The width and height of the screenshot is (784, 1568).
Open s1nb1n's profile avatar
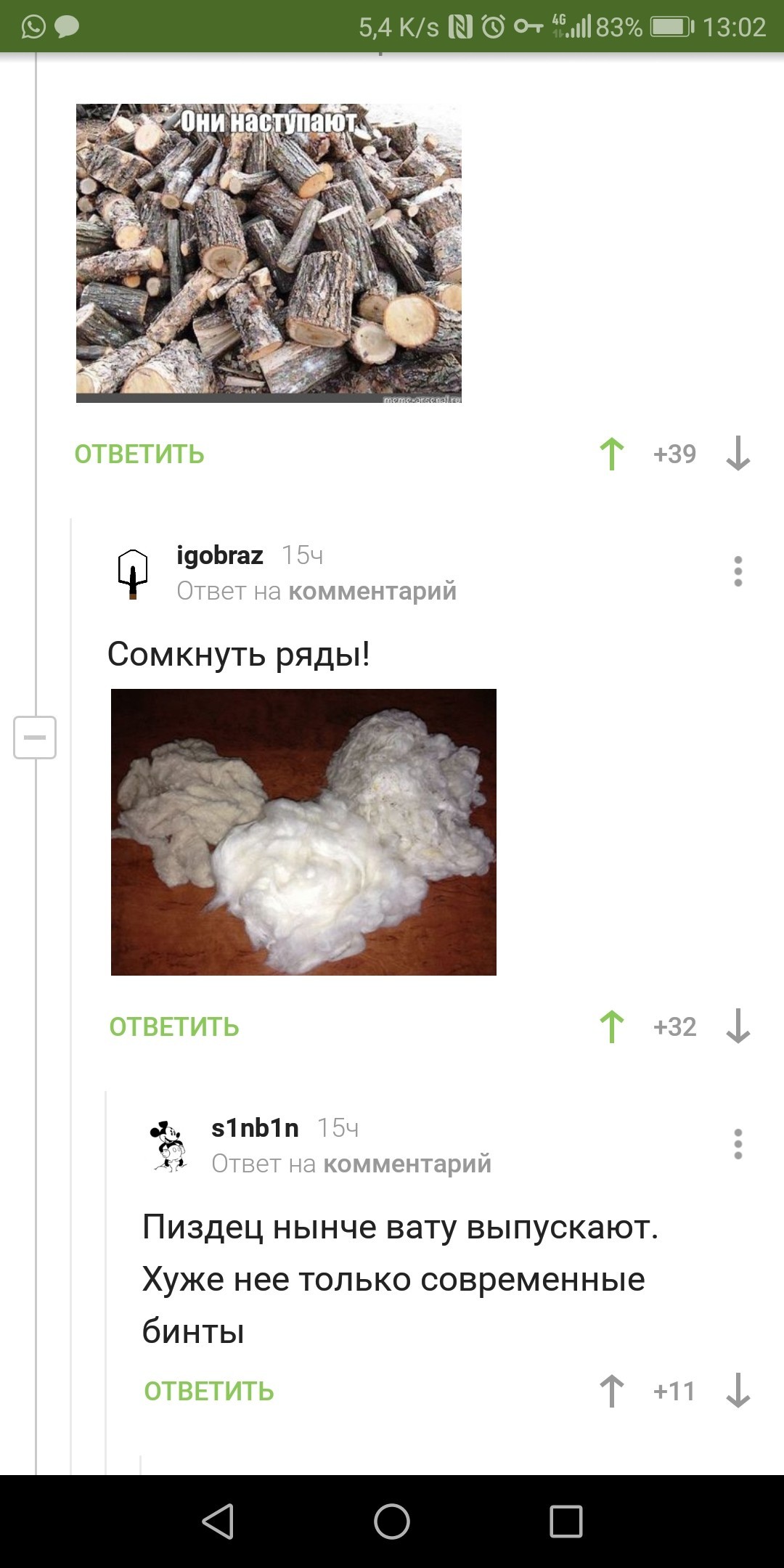(168, 1146)
